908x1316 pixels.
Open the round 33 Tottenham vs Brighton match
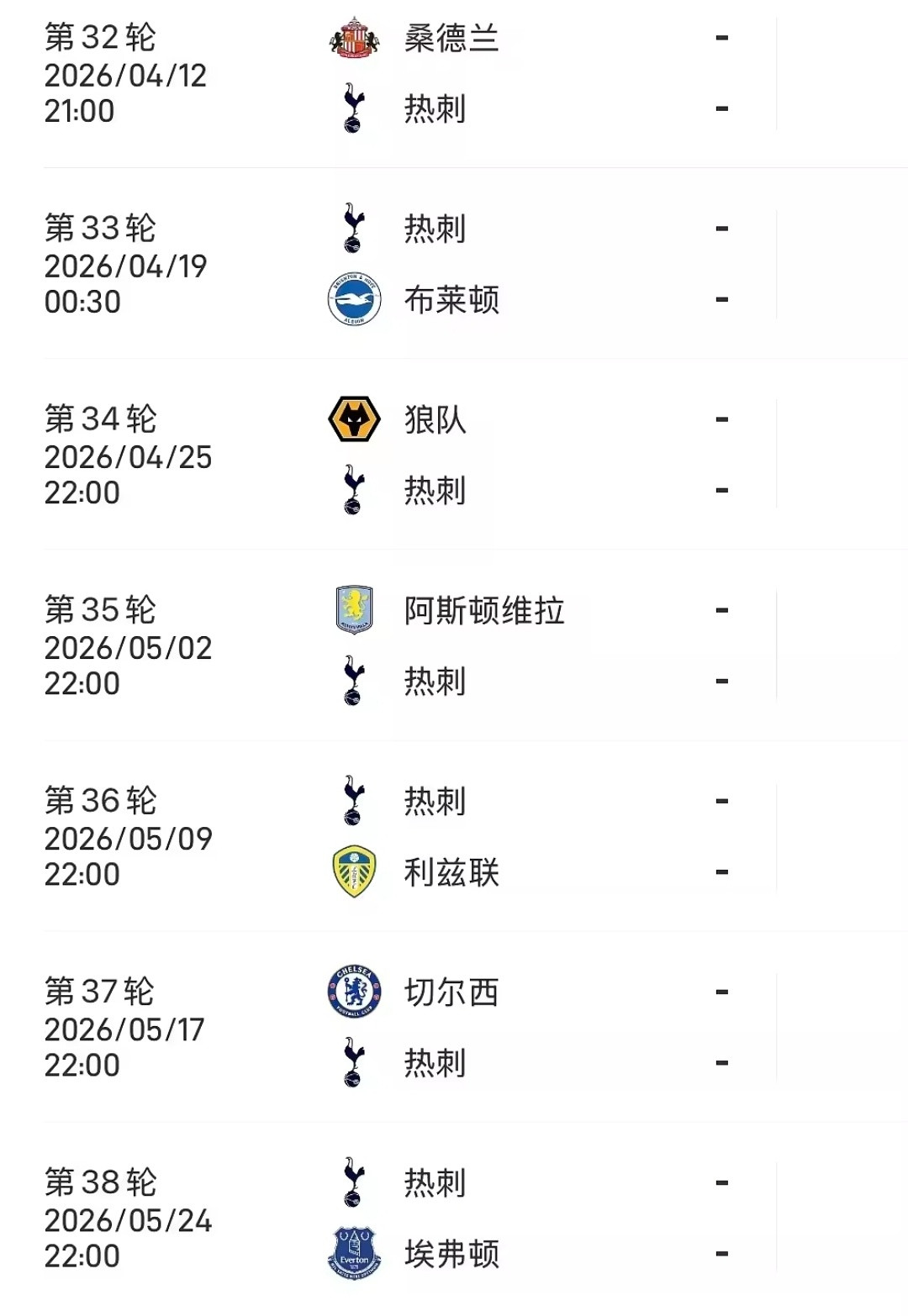pyautogui.click(x=454, y=264)
